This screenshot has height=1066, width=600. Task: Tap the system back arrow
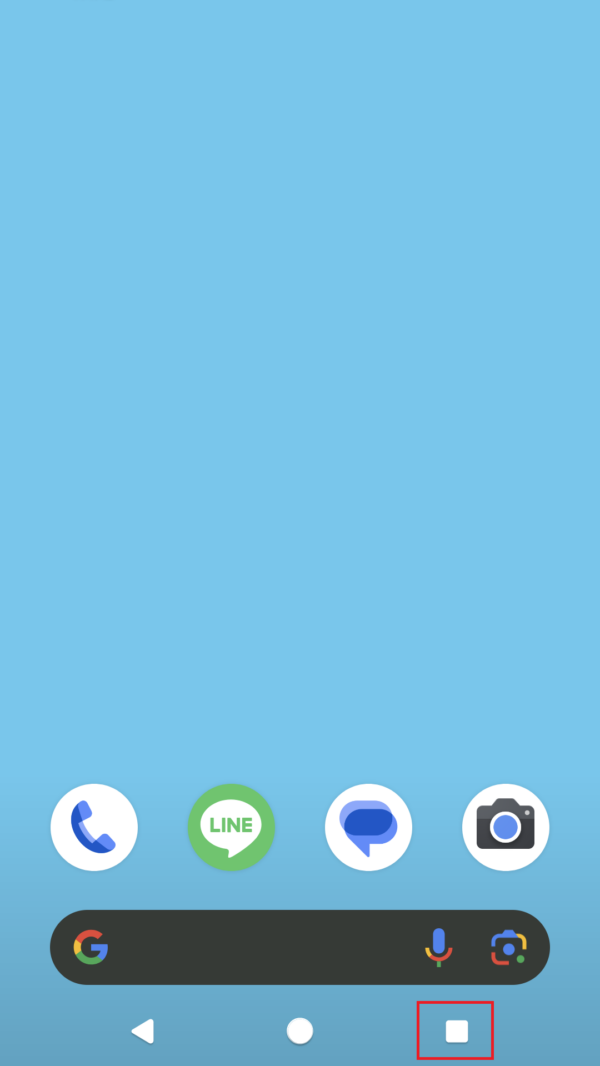click(143, 1031)
